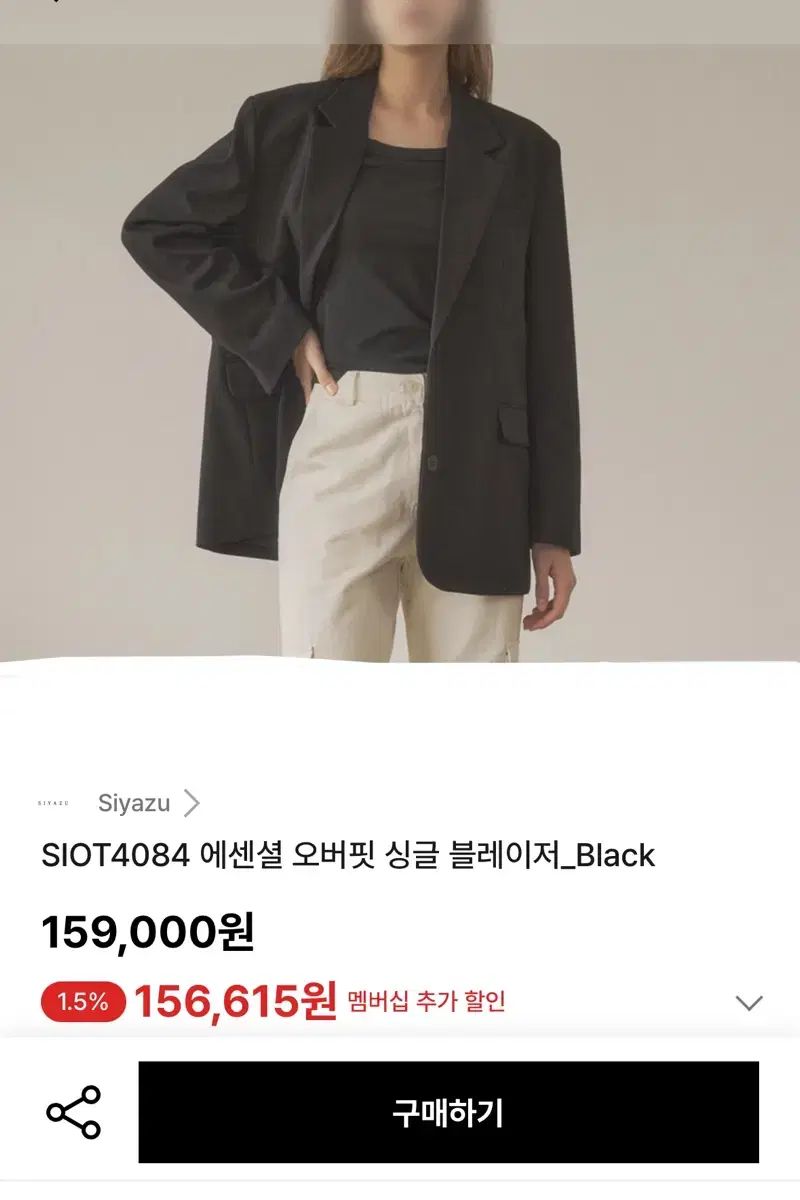Tap the 구매하기 buy button
This screenshot has height=1200, width=800.
[x=448, y=1112]
